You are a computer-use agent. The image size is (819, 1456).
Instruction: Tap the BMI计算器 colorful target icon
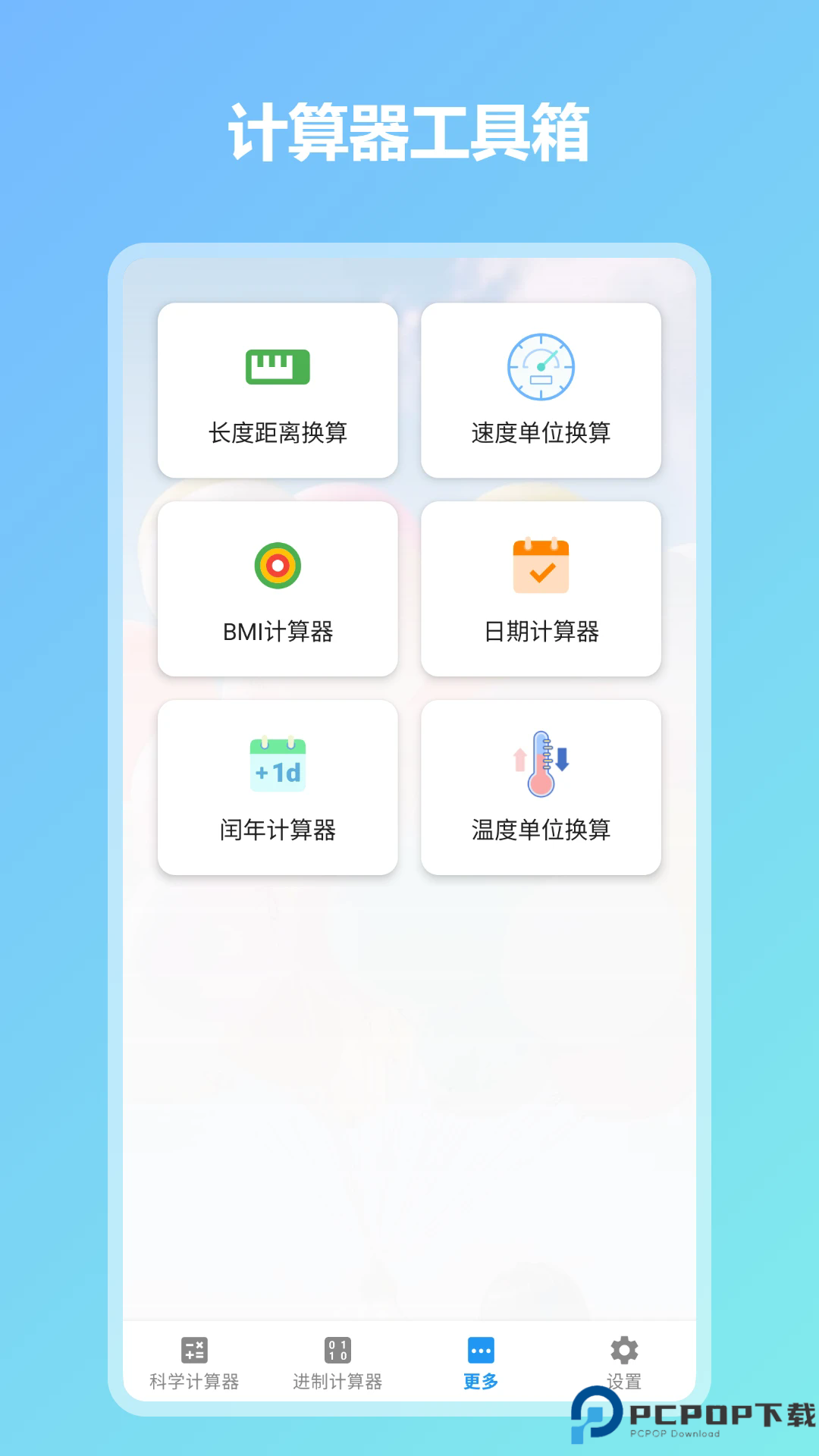(277, 565)
